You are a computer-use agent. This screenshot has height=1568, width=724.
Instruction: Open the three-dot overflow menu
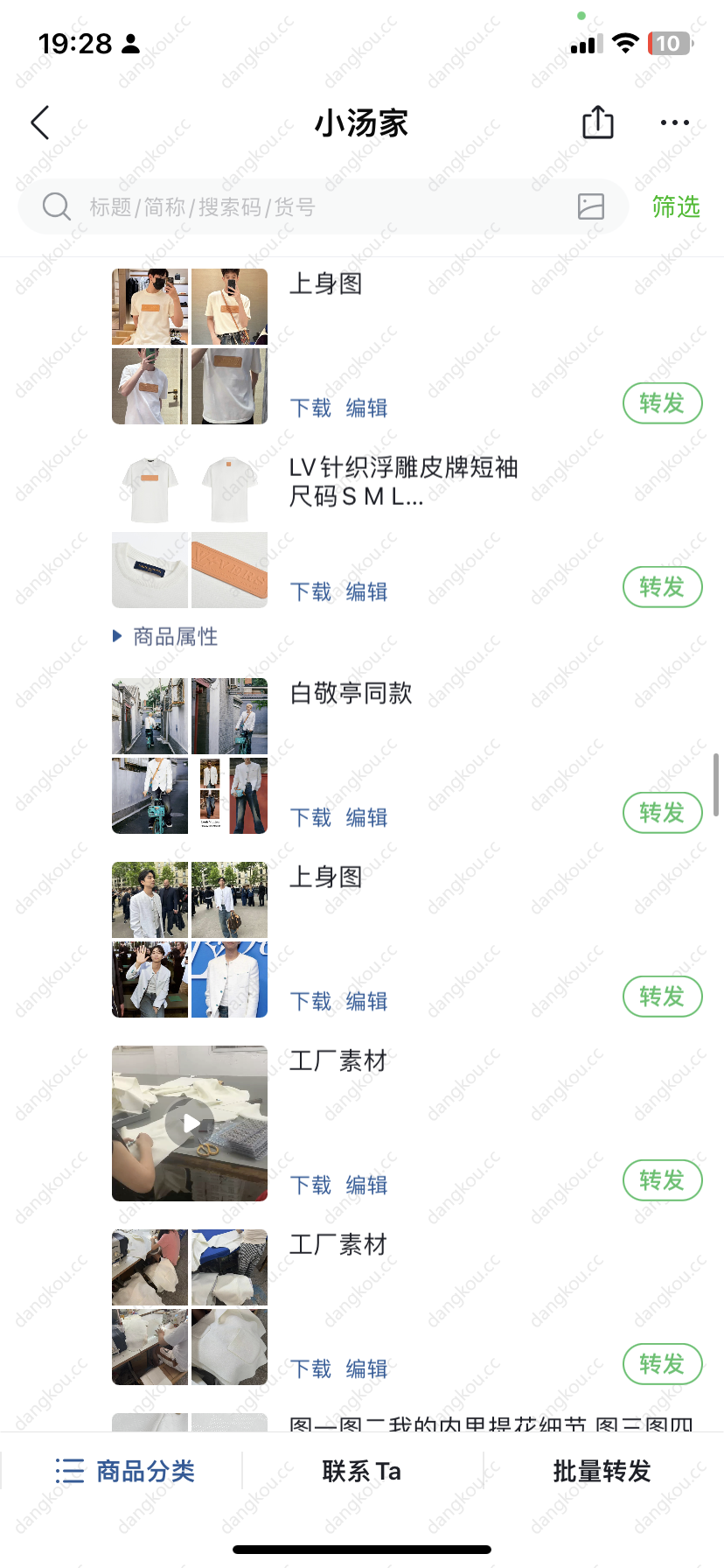pyautogui.click(x=674, y=123)
